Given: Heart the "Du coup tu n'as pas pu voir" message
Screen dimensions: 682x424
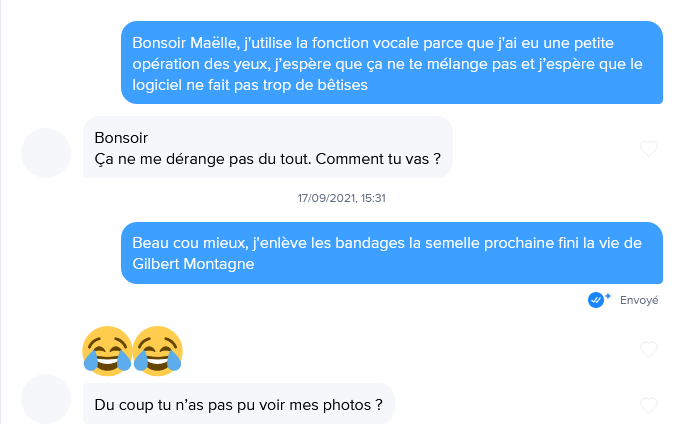Looking at the screenshot, I should 648,405.
